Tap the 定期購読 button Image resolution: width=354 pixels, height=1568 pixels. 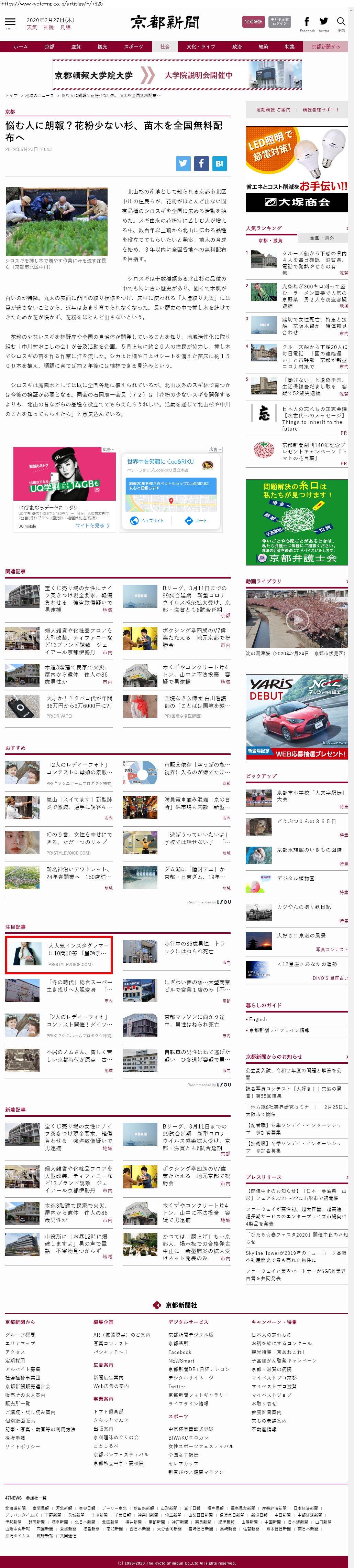coord(253,22)
